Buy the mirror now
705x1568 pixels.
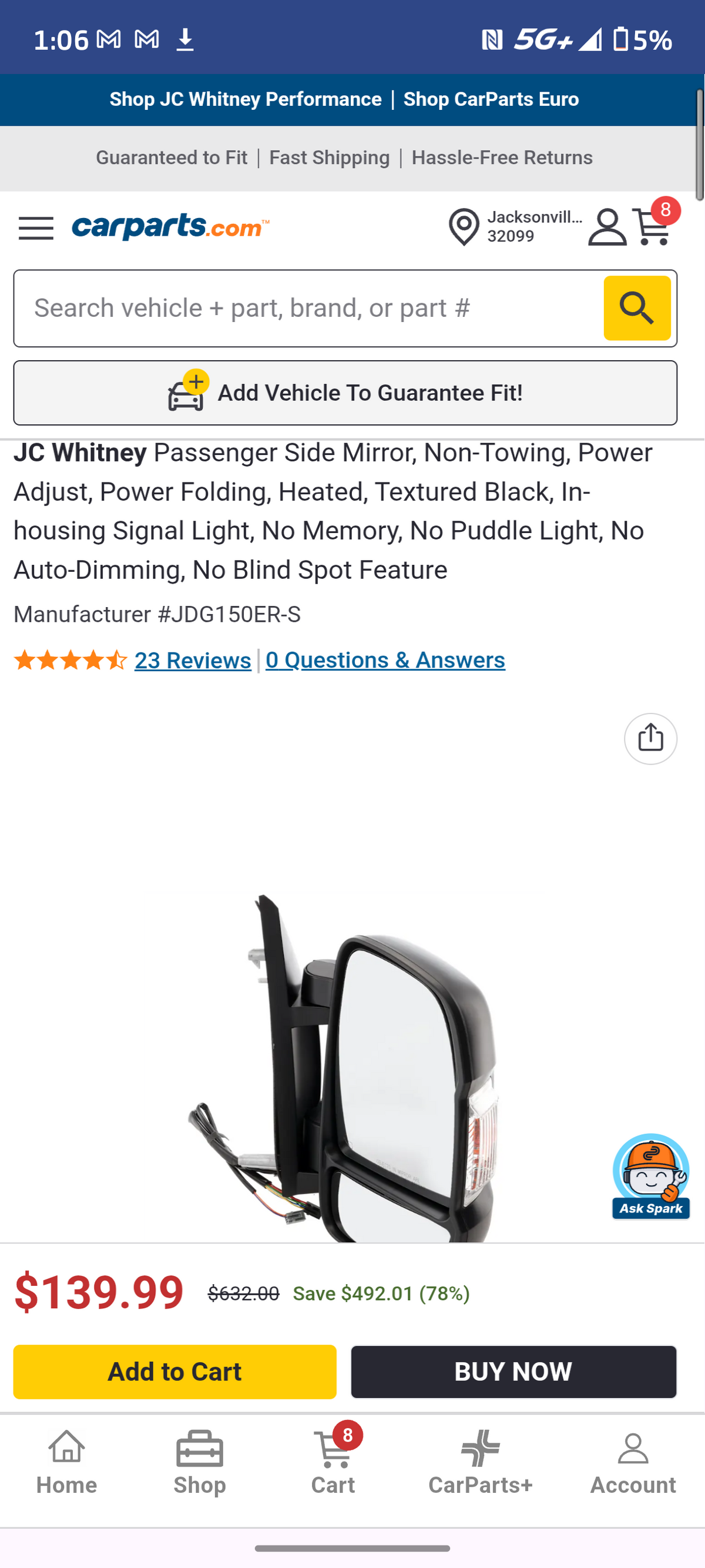pyautogui.click(x=513, y=1371)
